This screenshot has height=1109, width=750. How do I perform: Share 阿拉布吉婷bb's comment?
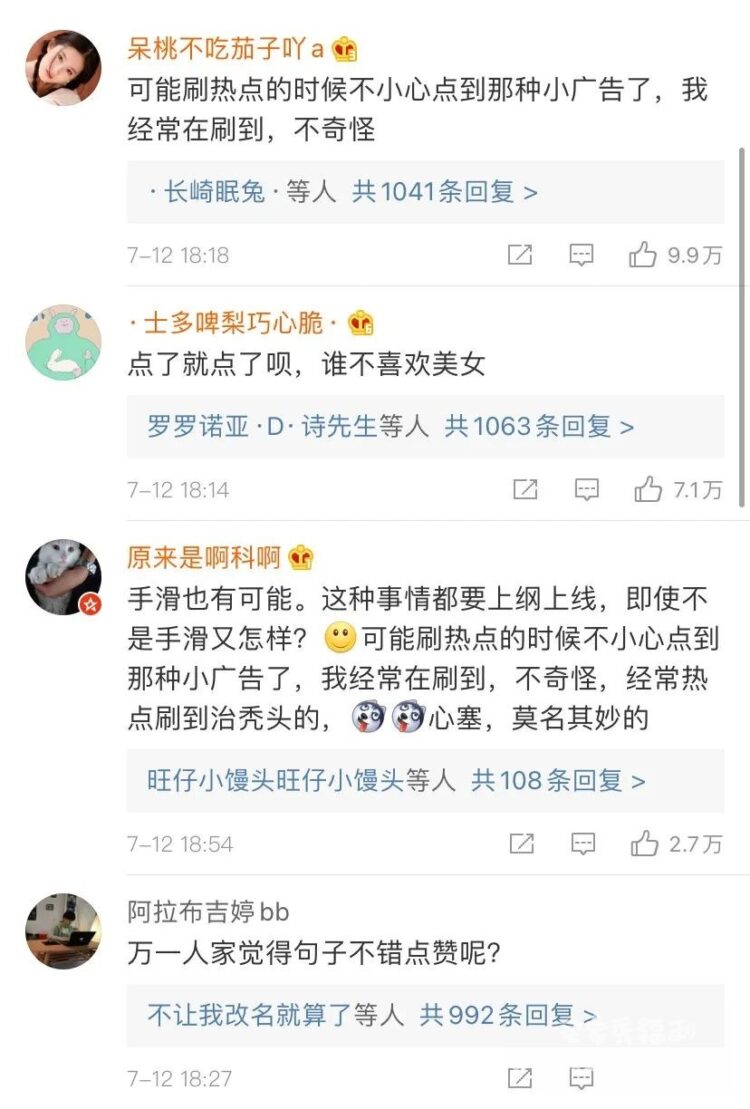(520, 1079)
